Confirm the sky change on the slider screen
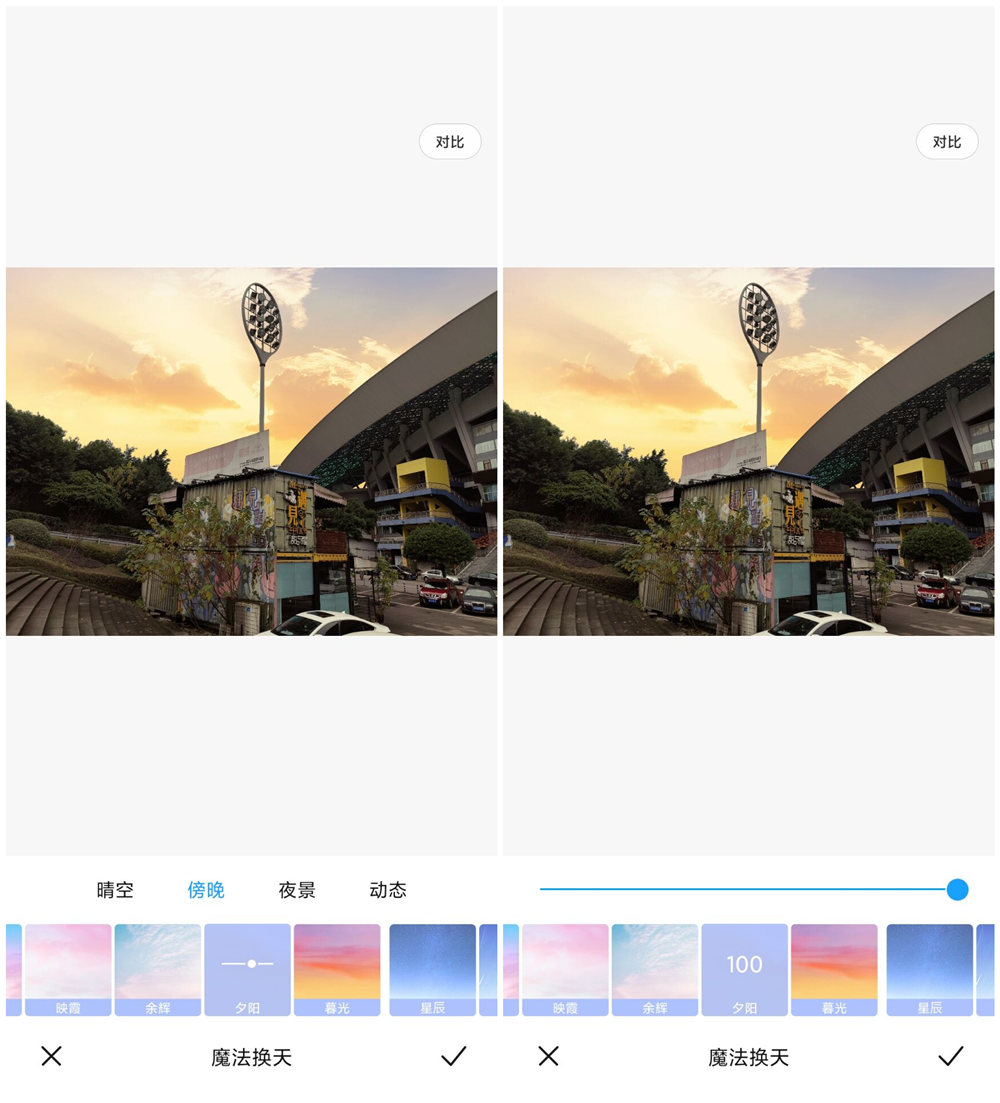 (x=950, y=1056)
